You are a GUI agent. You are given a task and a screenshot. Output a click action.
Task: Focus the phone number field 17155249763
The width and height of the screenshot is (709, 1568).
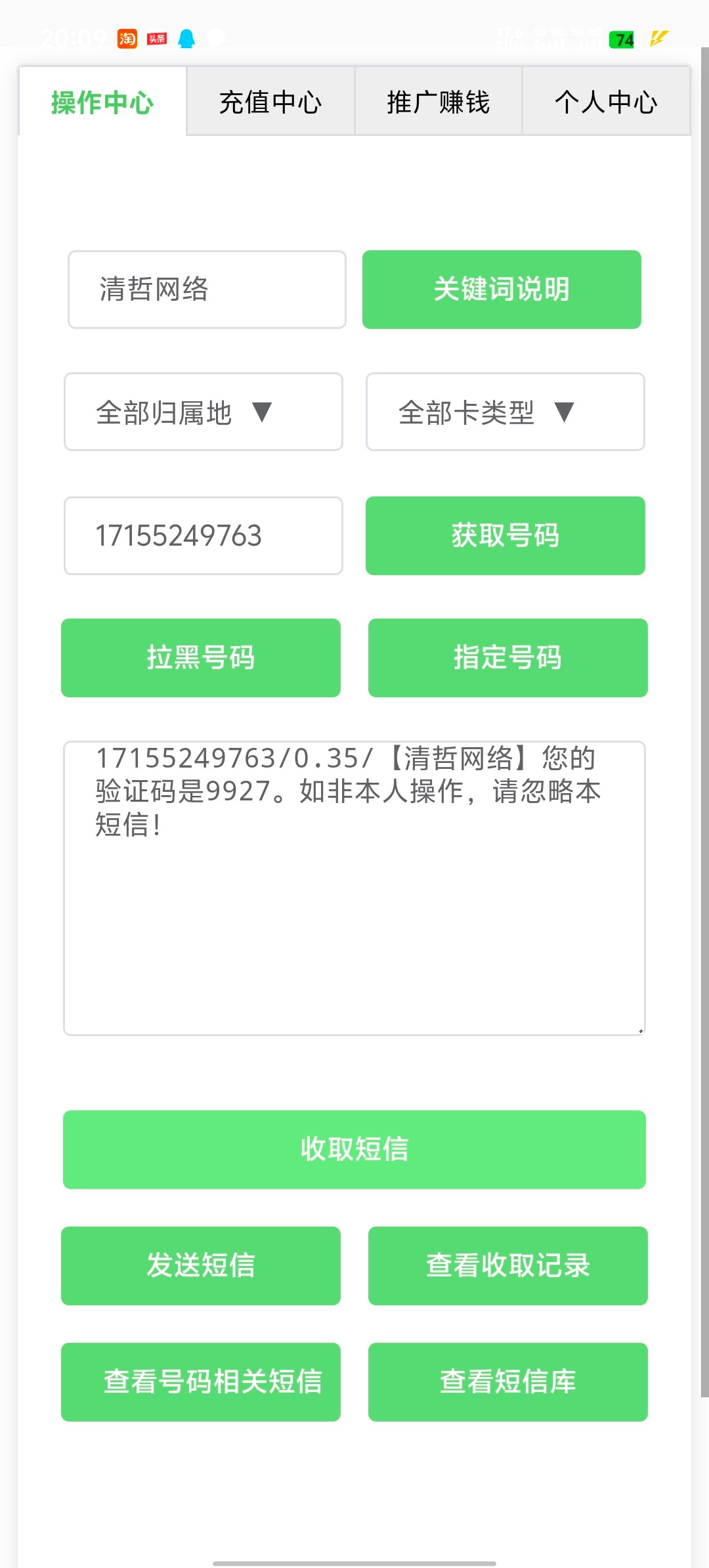click(x=204, y=536)
